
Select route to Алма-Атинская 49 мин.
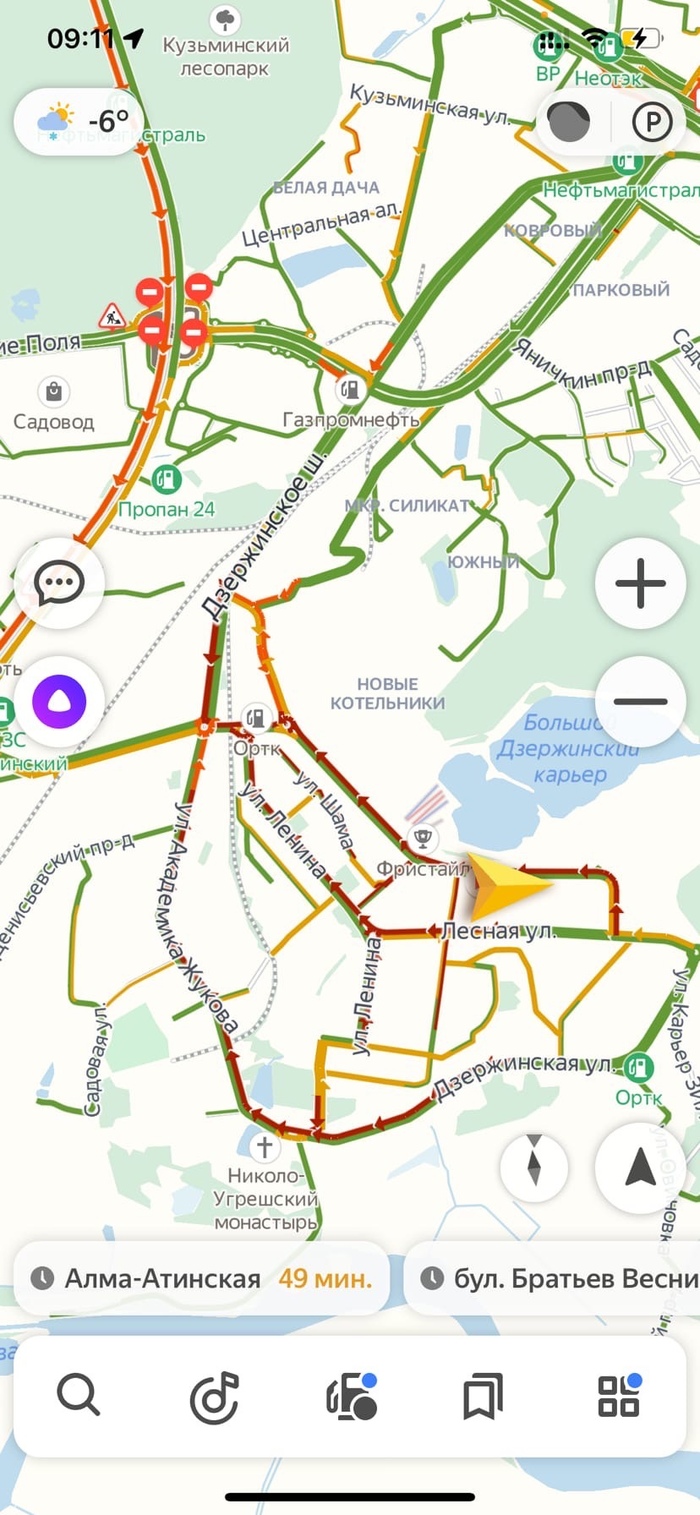tap(201, 1278)
